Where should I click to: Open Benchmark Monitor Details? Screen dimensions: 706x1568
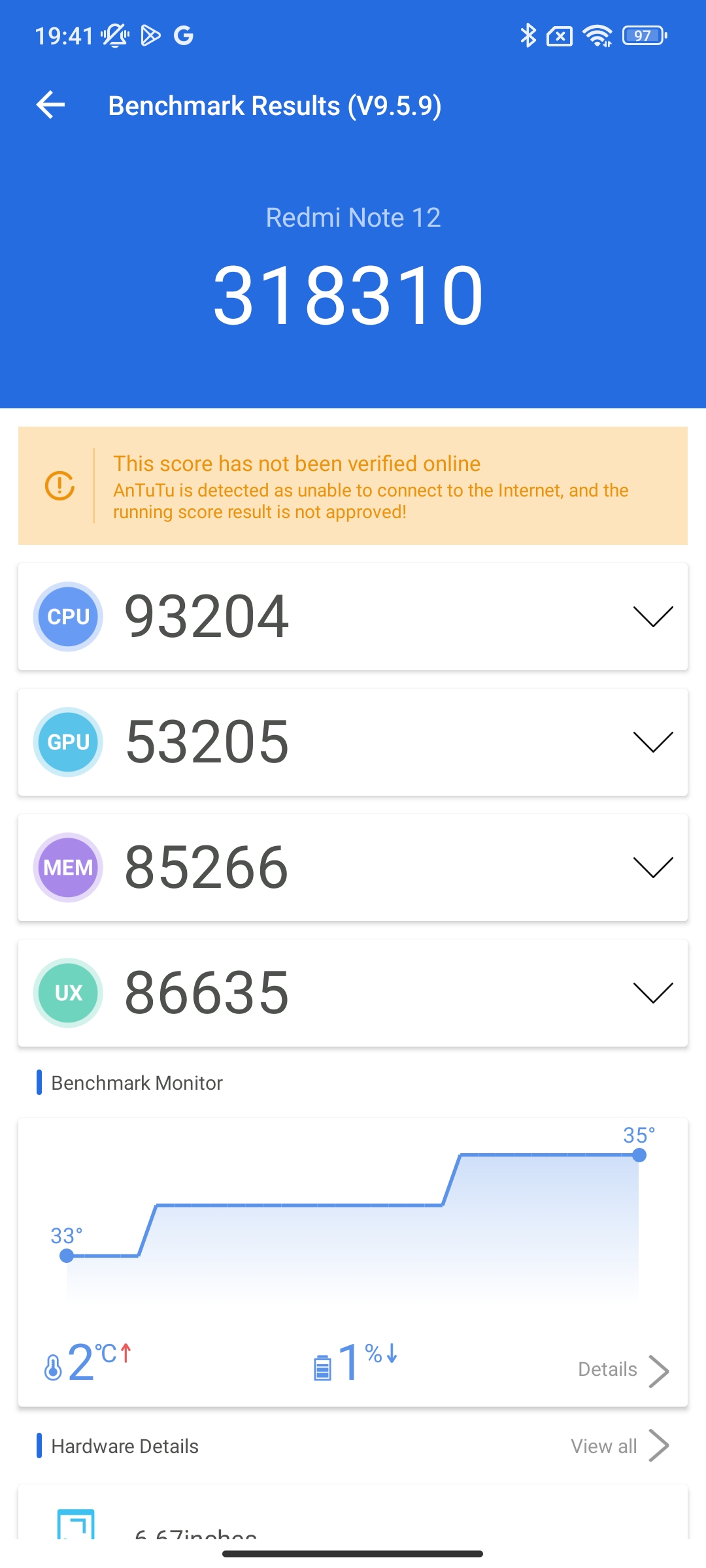[x=623, y=1369]
